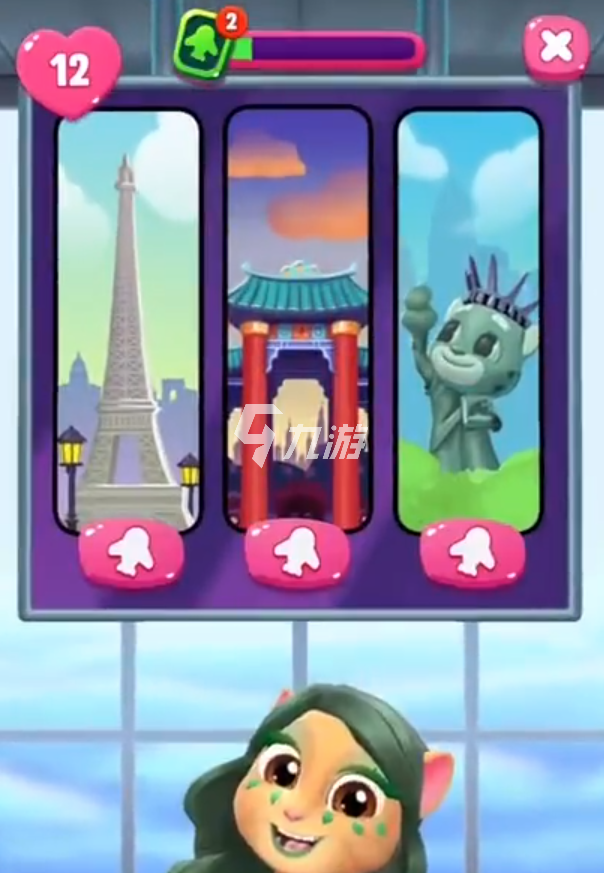Tap the plane button under Eiffel Tower
604x873 pixels.
click(130, 552)
